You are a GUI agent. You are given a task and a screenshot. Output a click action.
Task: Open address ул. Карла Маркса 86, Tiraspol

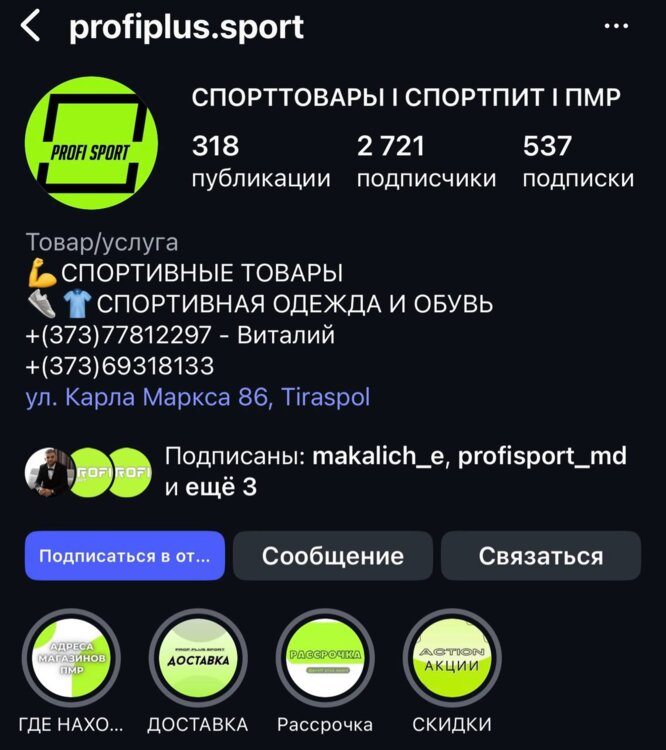coord(198,397)
